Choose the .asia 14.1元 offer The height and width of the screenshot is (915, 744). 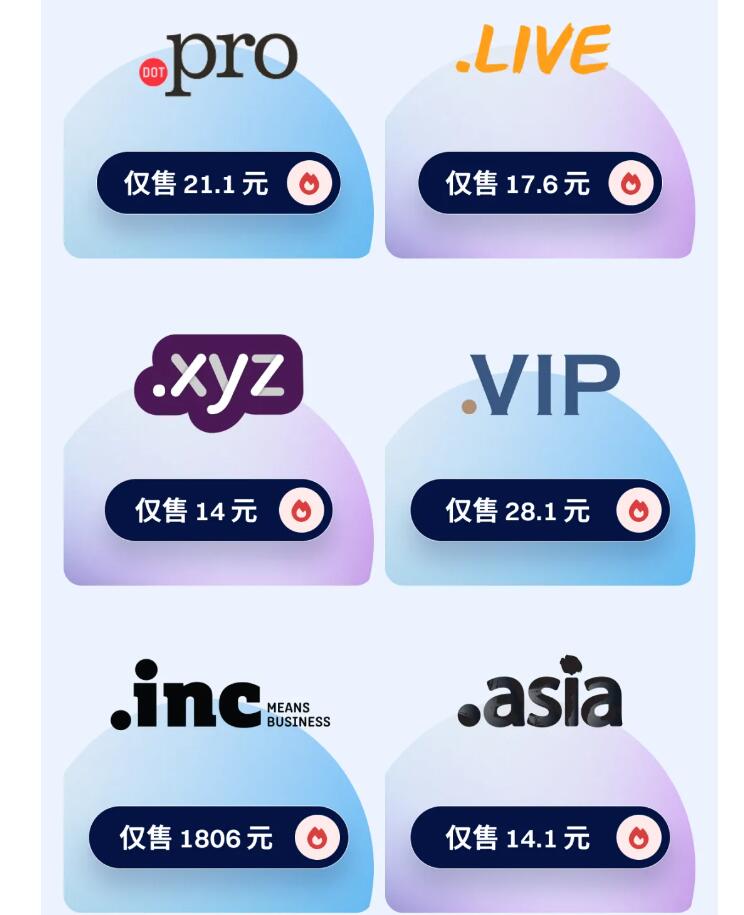pos(539,837)
